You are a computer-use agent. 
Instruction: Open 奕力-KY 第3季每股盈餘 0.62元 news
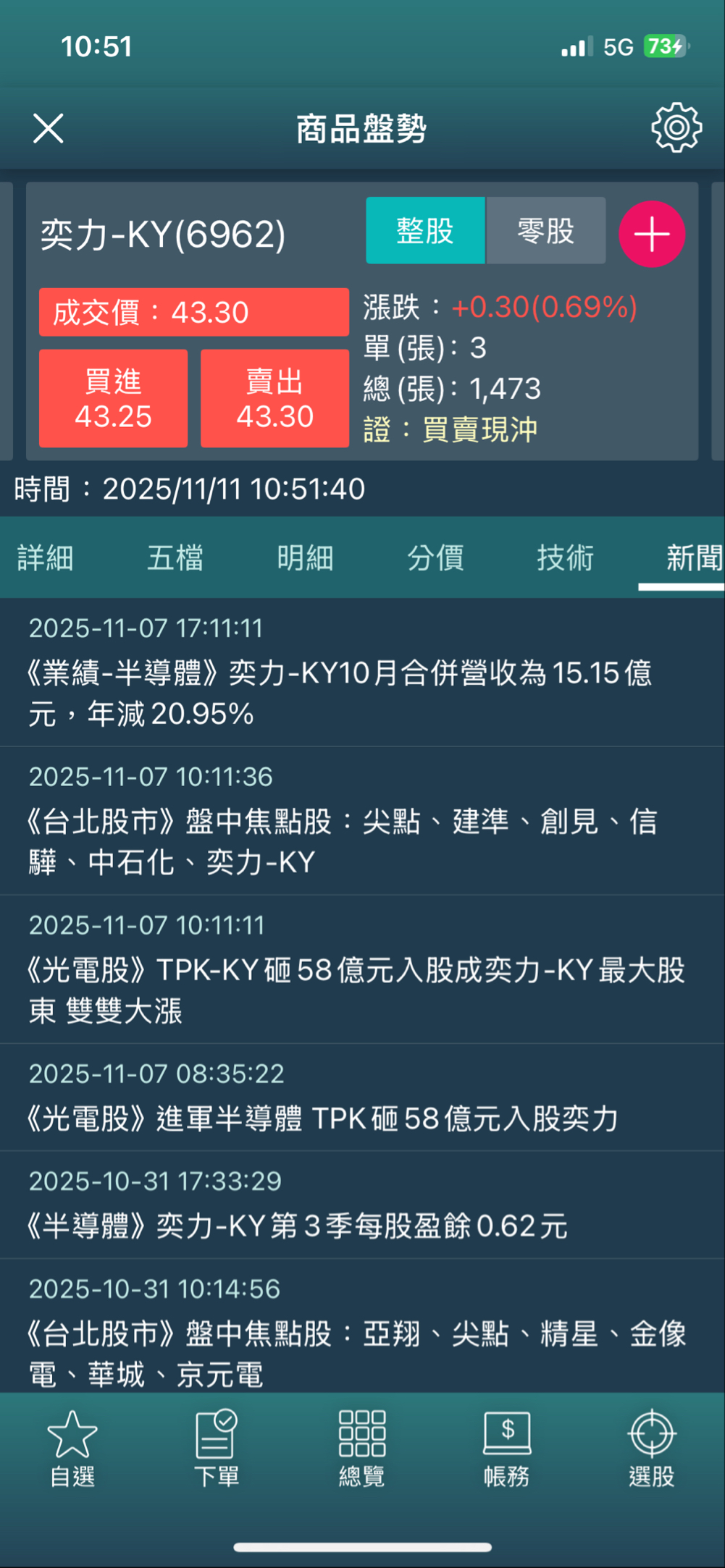tap(297, 1225)
